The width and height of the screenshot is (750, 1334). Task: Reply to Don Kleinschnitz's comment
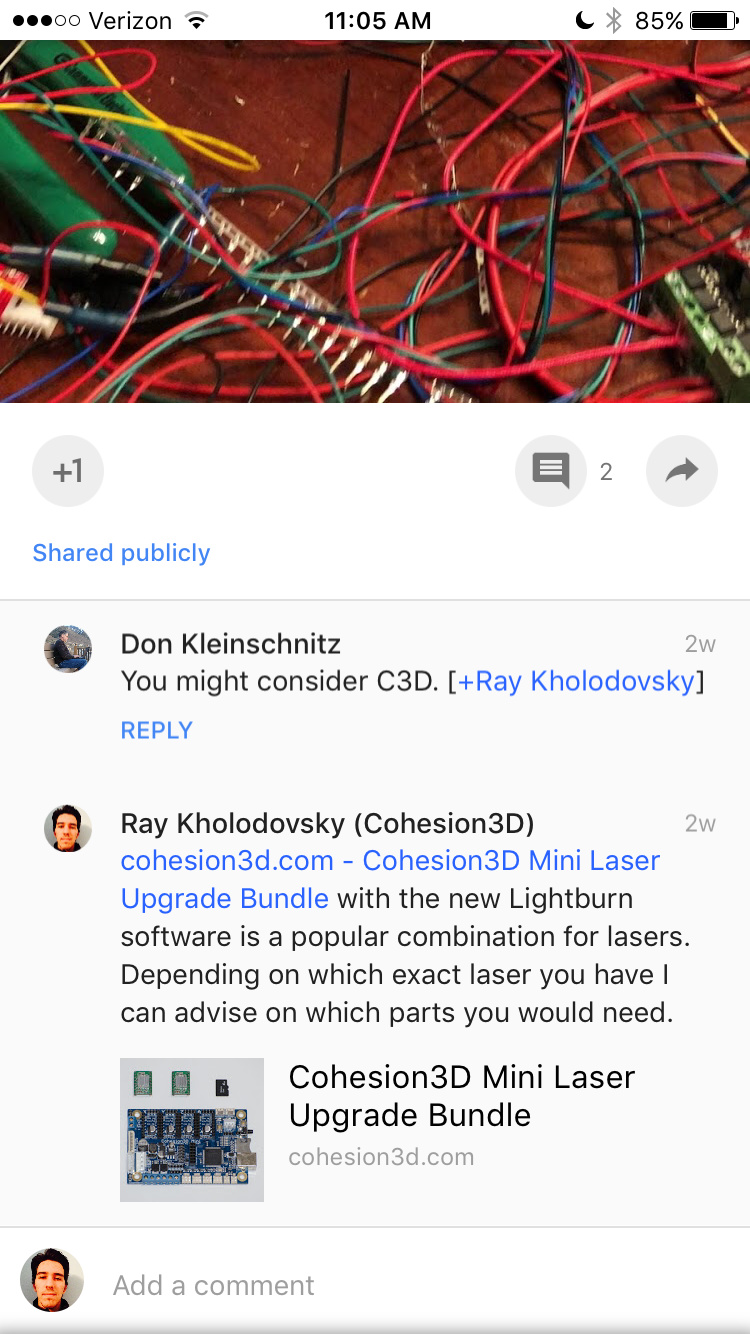point(156,730)
